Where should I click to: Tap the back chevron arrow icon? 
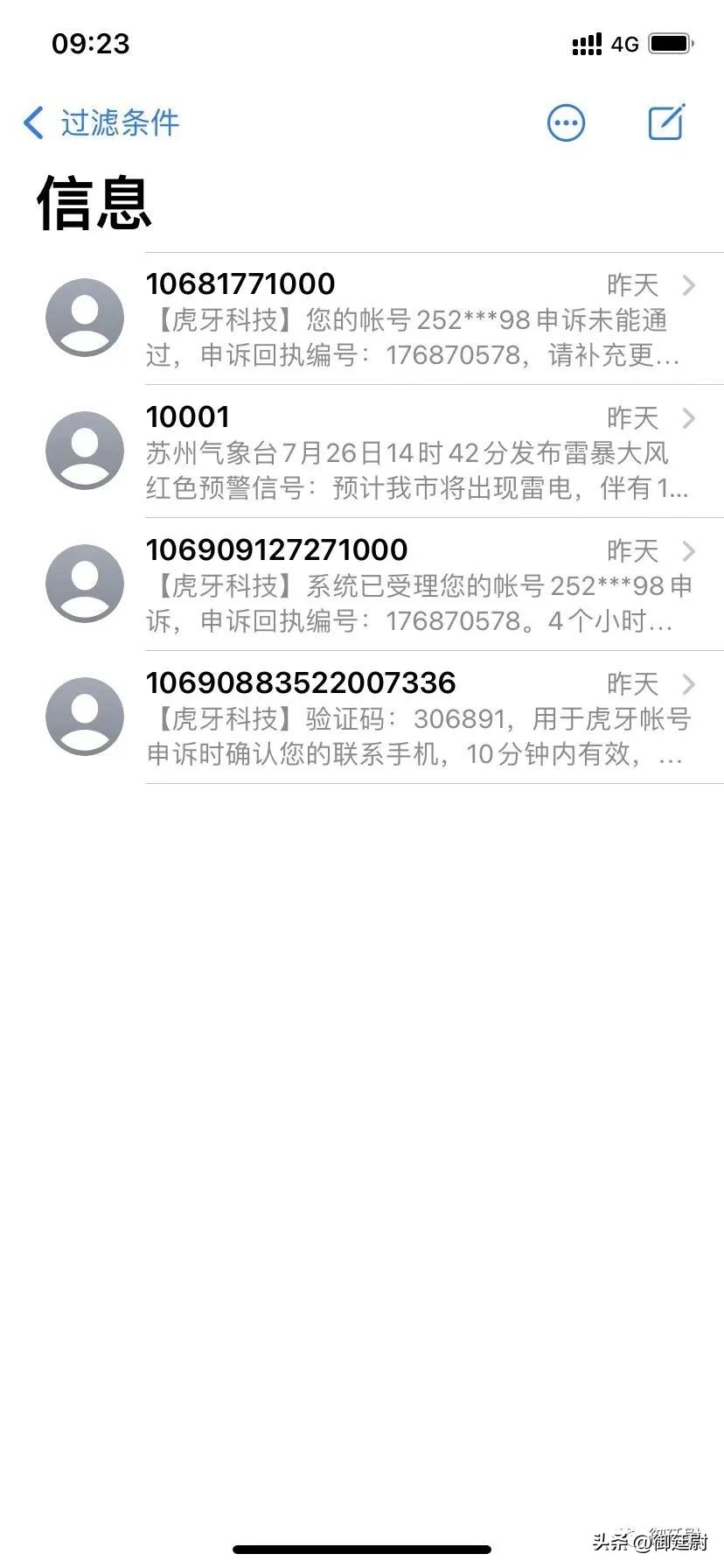click(x=32, y=123)
